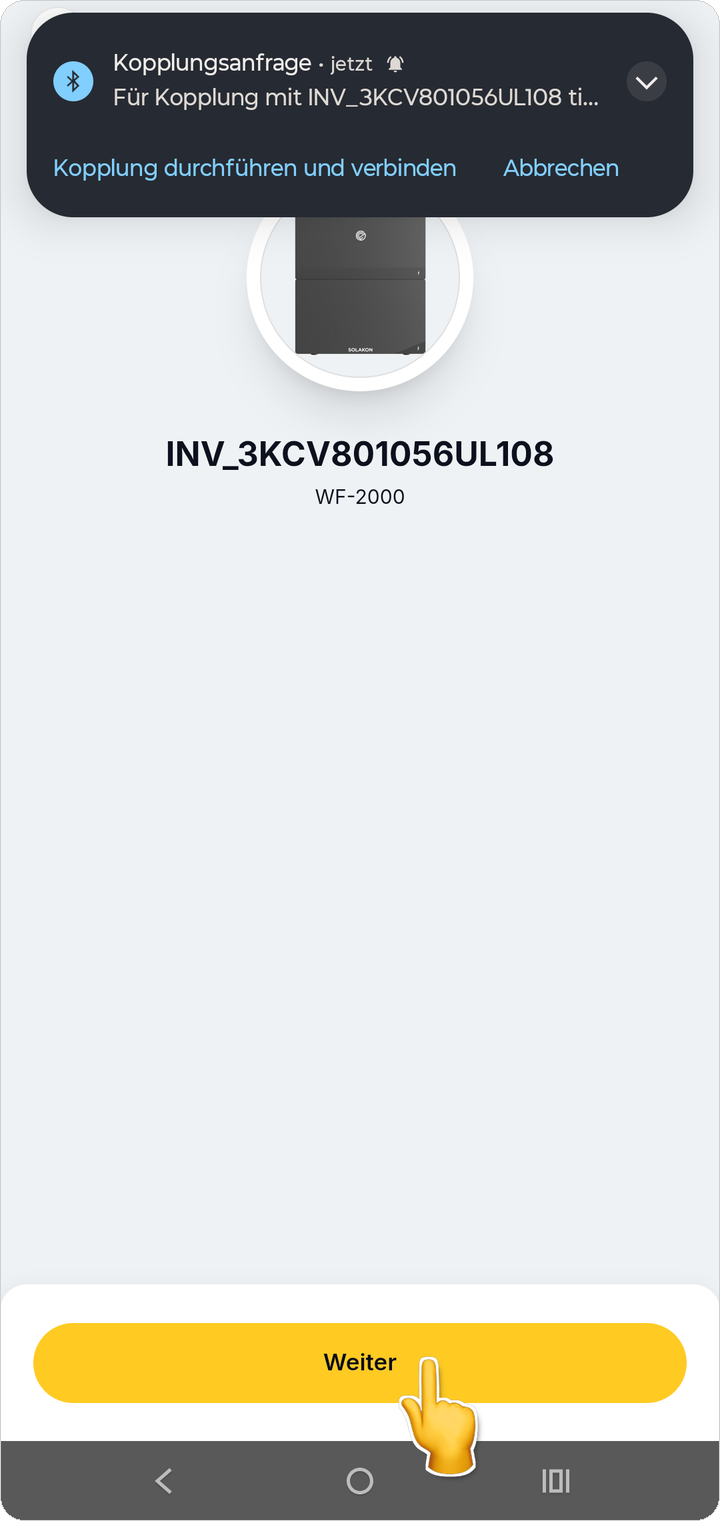
Task: Expand the Kopplungsanfrage notification chevron
Action: tap(646, 82)
